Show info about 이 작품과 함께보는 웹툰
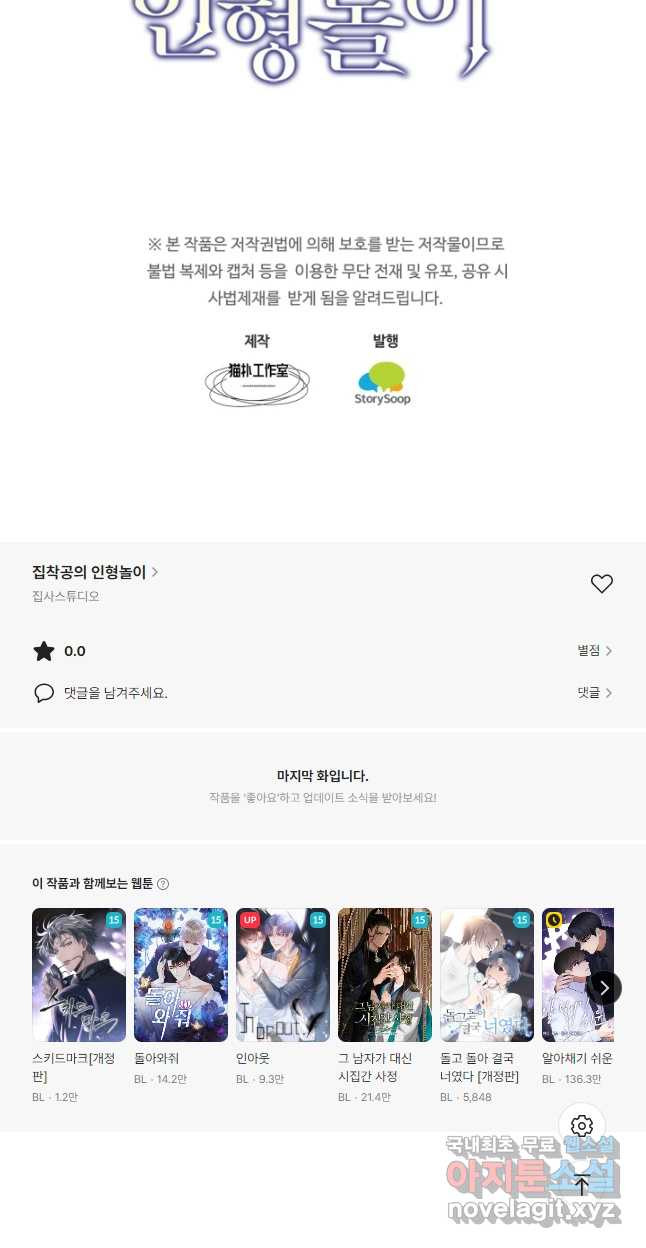646x1248 pixels. (163, 884)
